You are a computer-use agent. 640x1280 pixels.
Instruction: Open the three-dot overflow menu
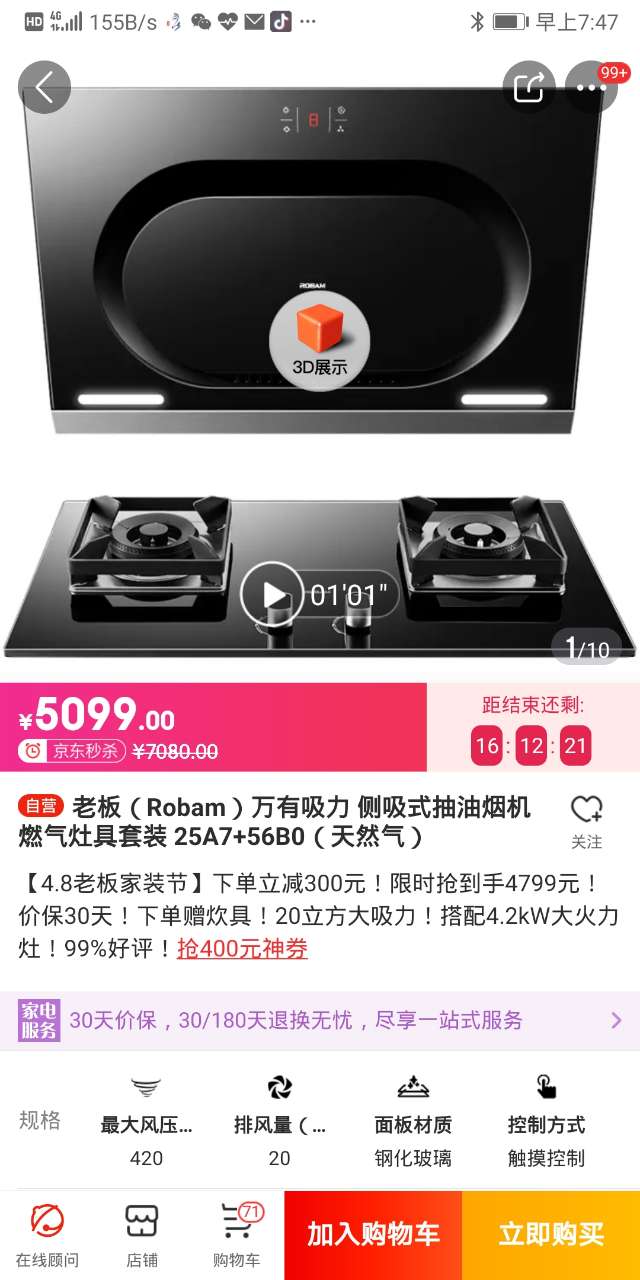[591, 88]
